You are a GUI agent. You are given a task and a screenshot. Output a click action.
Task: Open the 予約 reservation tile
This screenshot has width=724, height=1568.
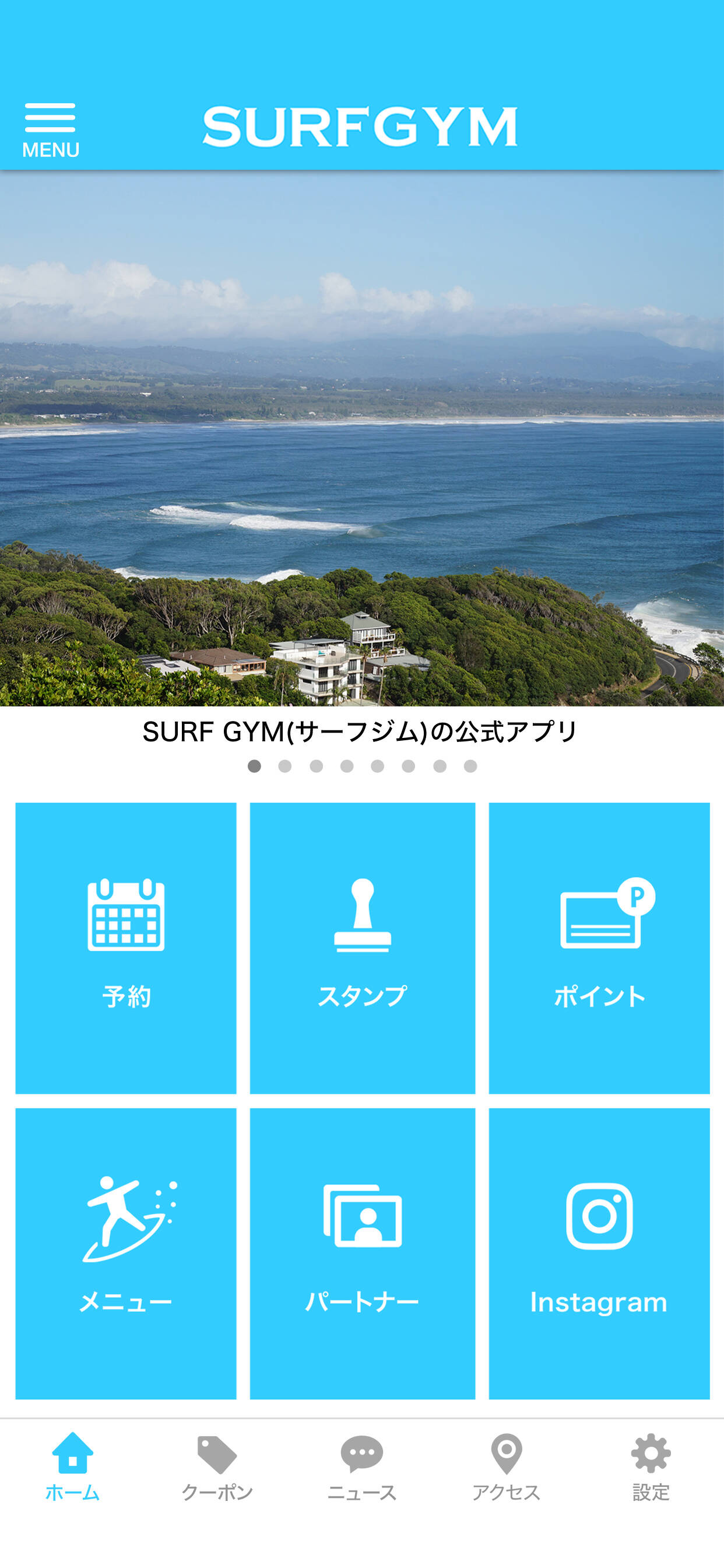tap(126, 947)
